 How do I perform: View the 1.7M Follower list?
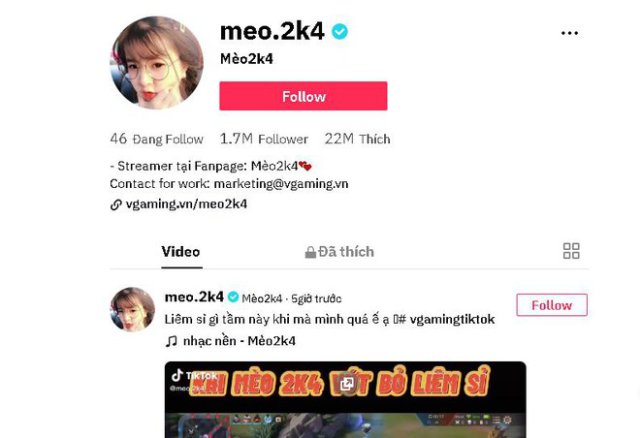[264, 139]
